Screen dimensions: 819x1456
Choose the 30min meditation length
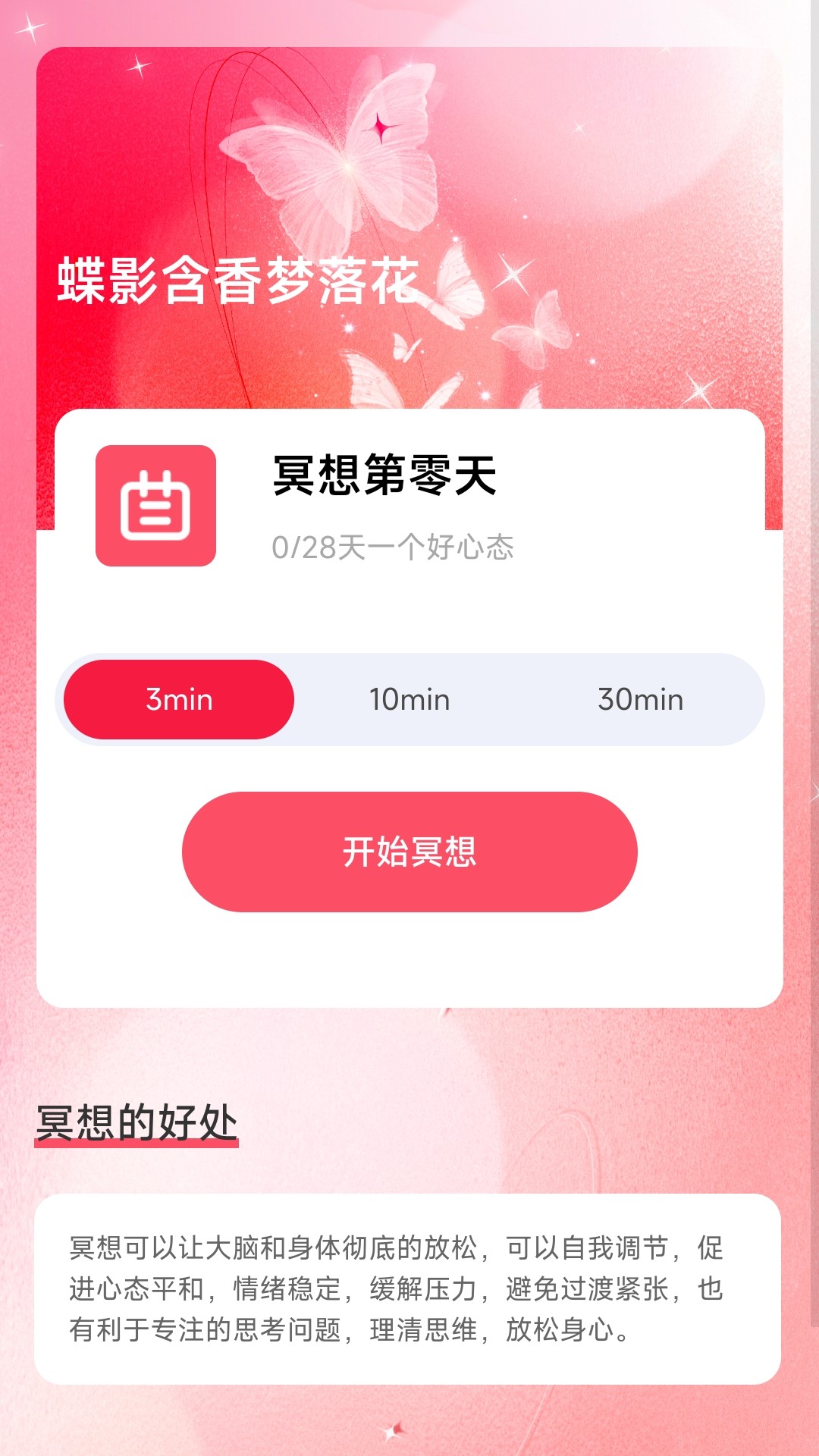click(x=640, y=699)
